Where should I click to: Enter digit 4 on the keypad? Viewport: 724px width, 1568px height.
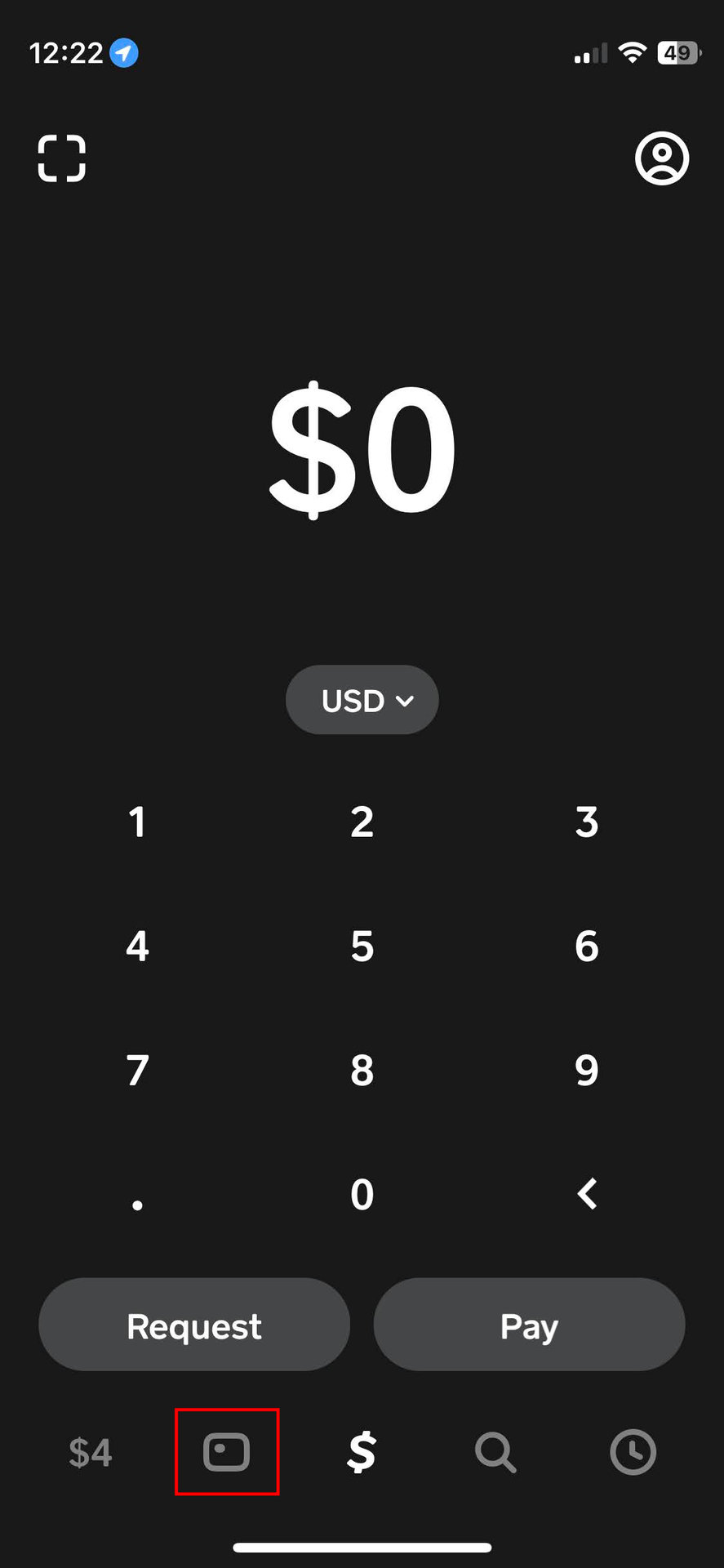(x=137, y=946)
